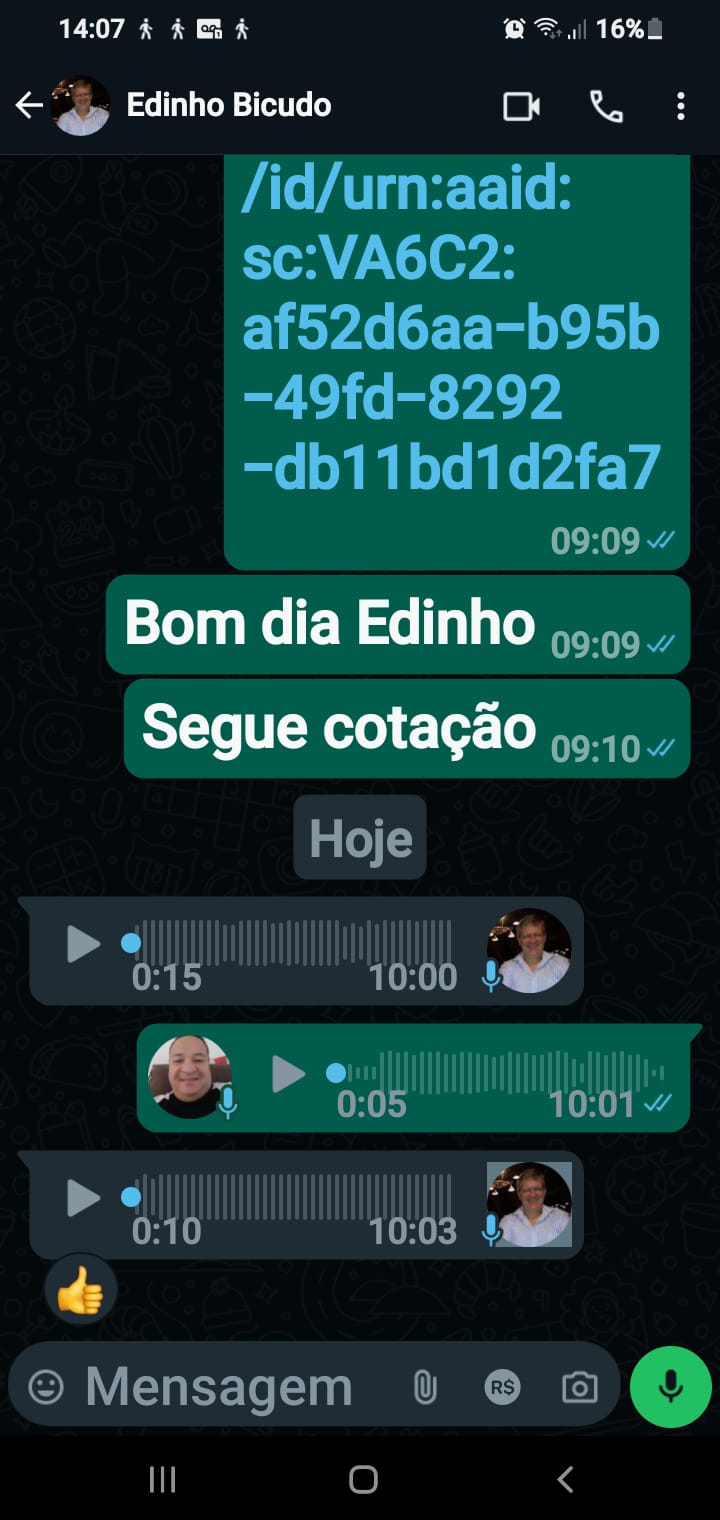This screenshot has height=1520, width=720.
Task: Play the 0:15 voice message from 10:00
Action: click(x=83, y=943)
